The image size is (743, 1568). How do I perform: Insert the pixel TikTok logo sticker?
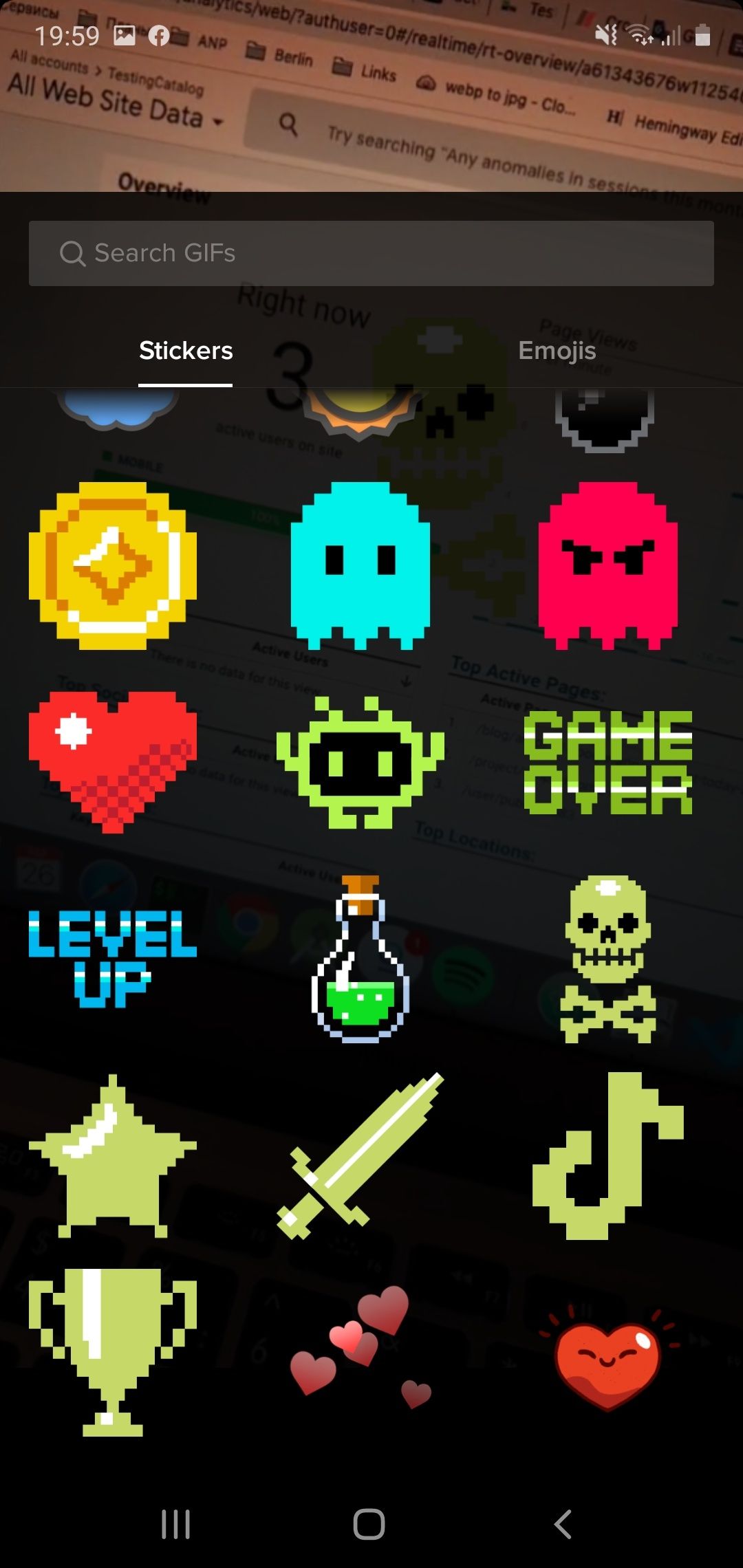click(608, 1157)
